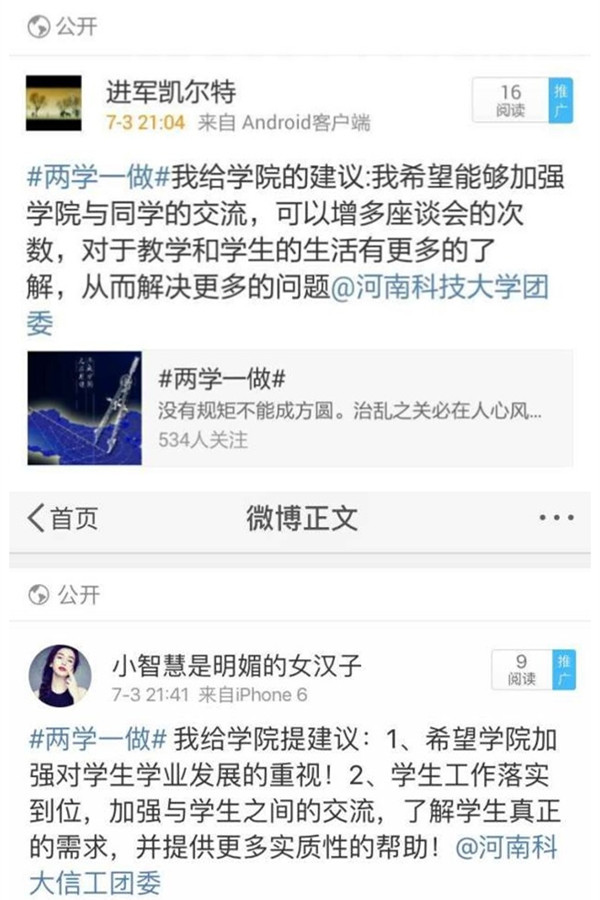Open 进军凯尔特's profile avatar
600x900 pixels.
click(54, 103)
